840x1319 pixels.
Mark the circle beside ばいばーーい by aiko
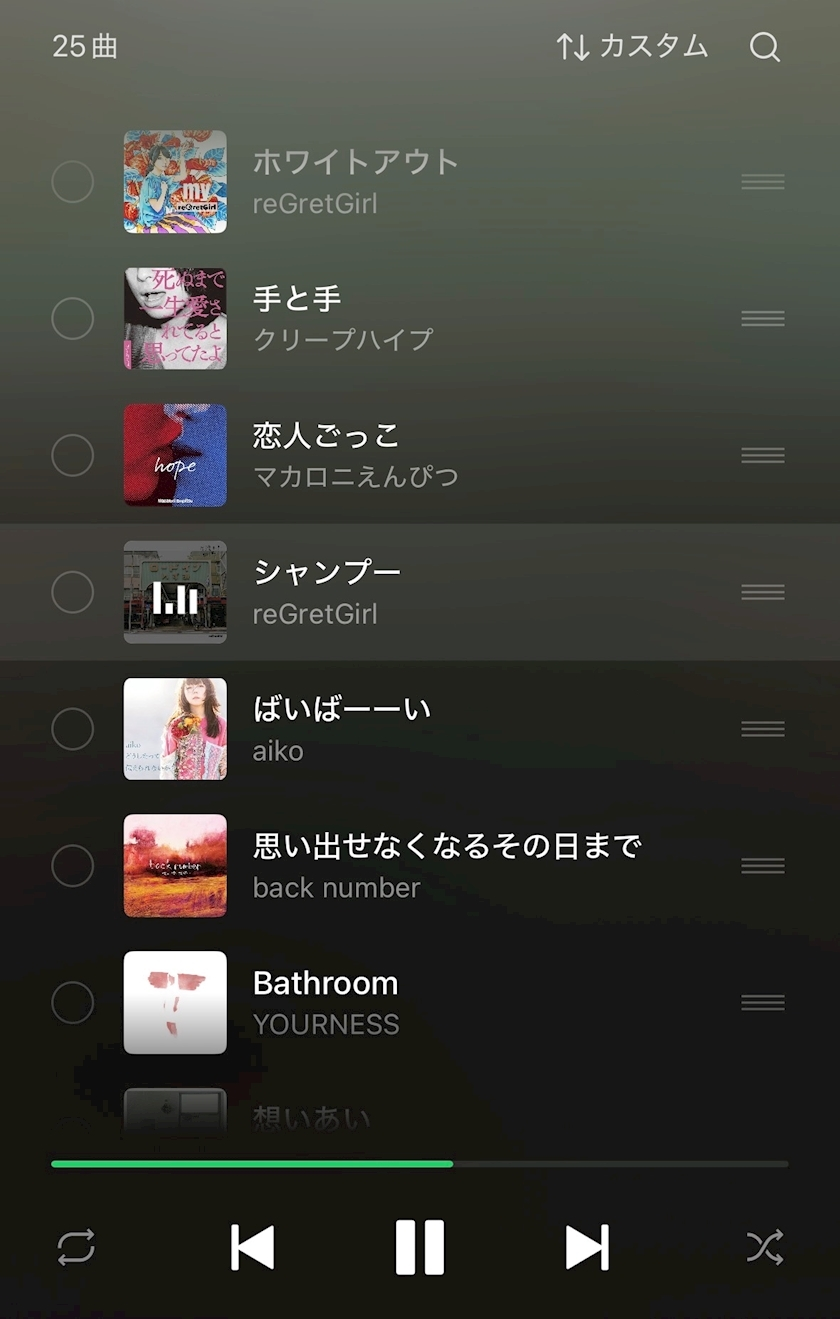coord(72,729)
